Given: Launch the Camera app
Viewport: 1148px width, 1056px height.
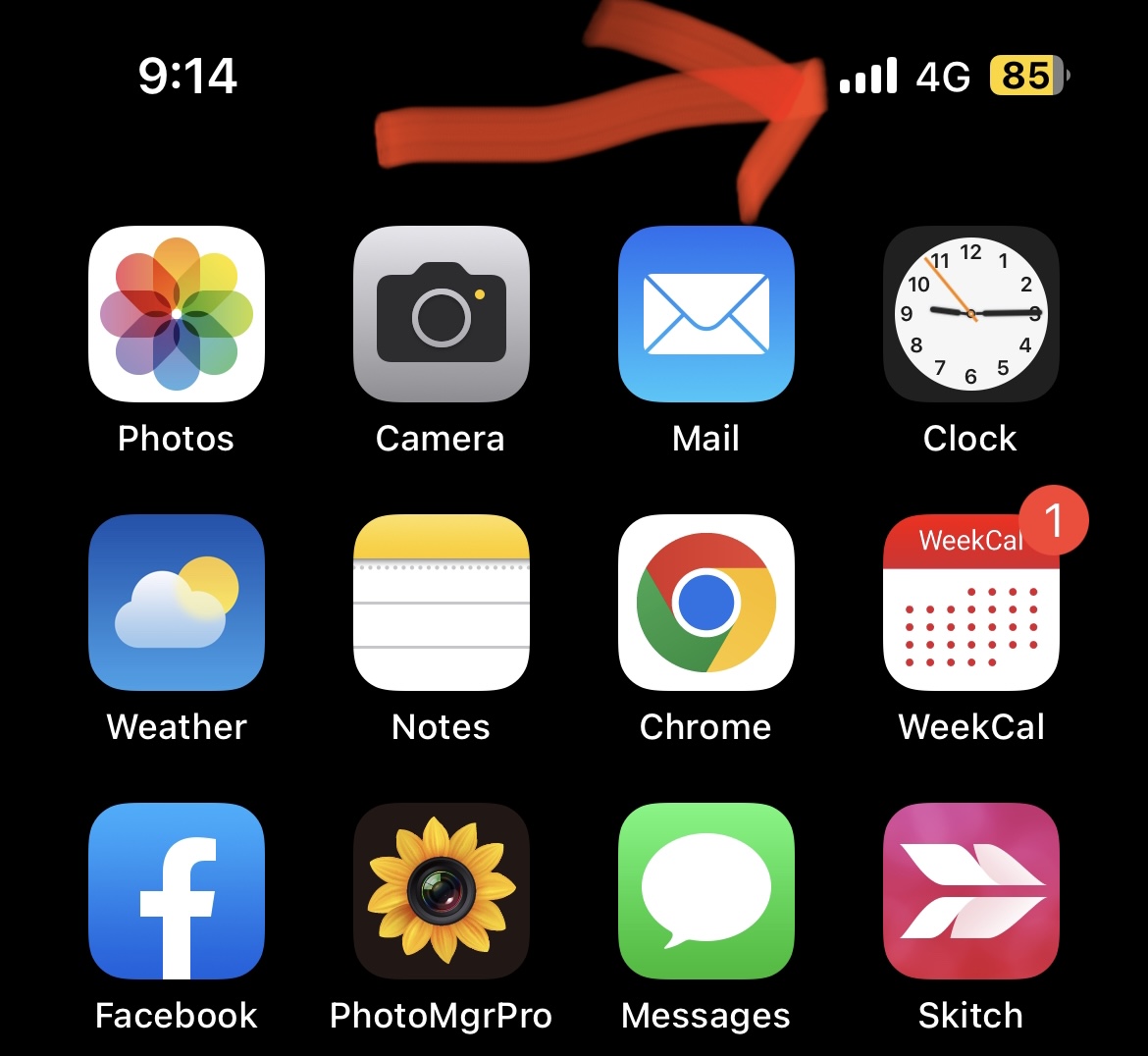Looking at the screenshot, I should click(442, 314).
